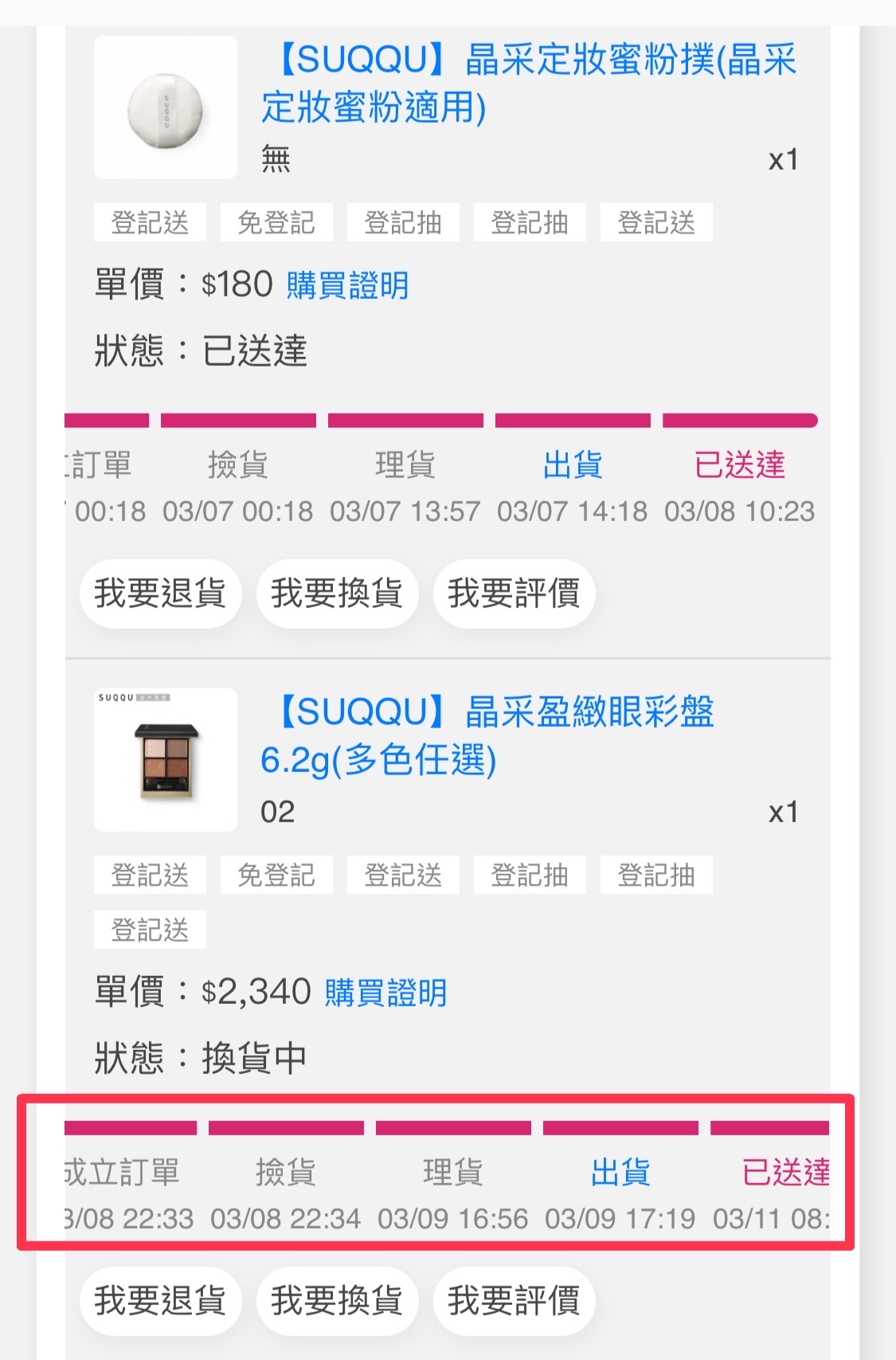This screenshot has height=1360, width=896.
Task: Tap the 免登記 tag under eyeshadow palette
Action: tap(276, 875)
